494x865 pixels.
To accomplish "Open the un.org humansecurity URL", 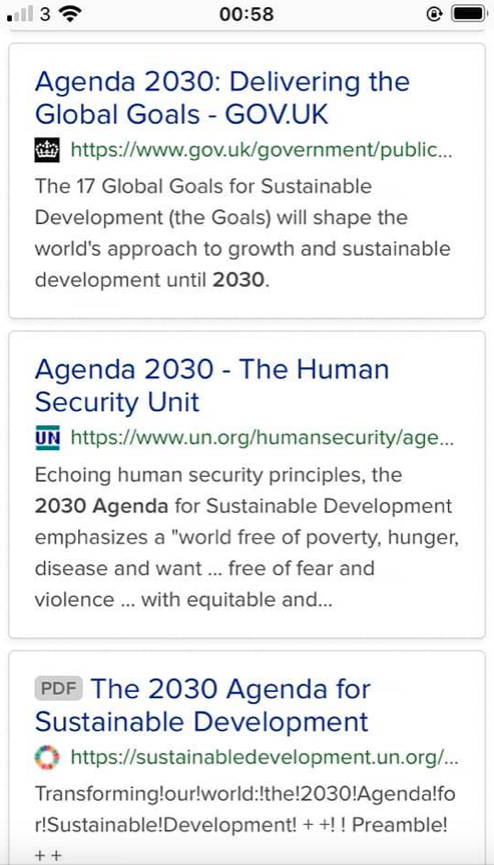I will pyautogui.click(x=263, y=439).
